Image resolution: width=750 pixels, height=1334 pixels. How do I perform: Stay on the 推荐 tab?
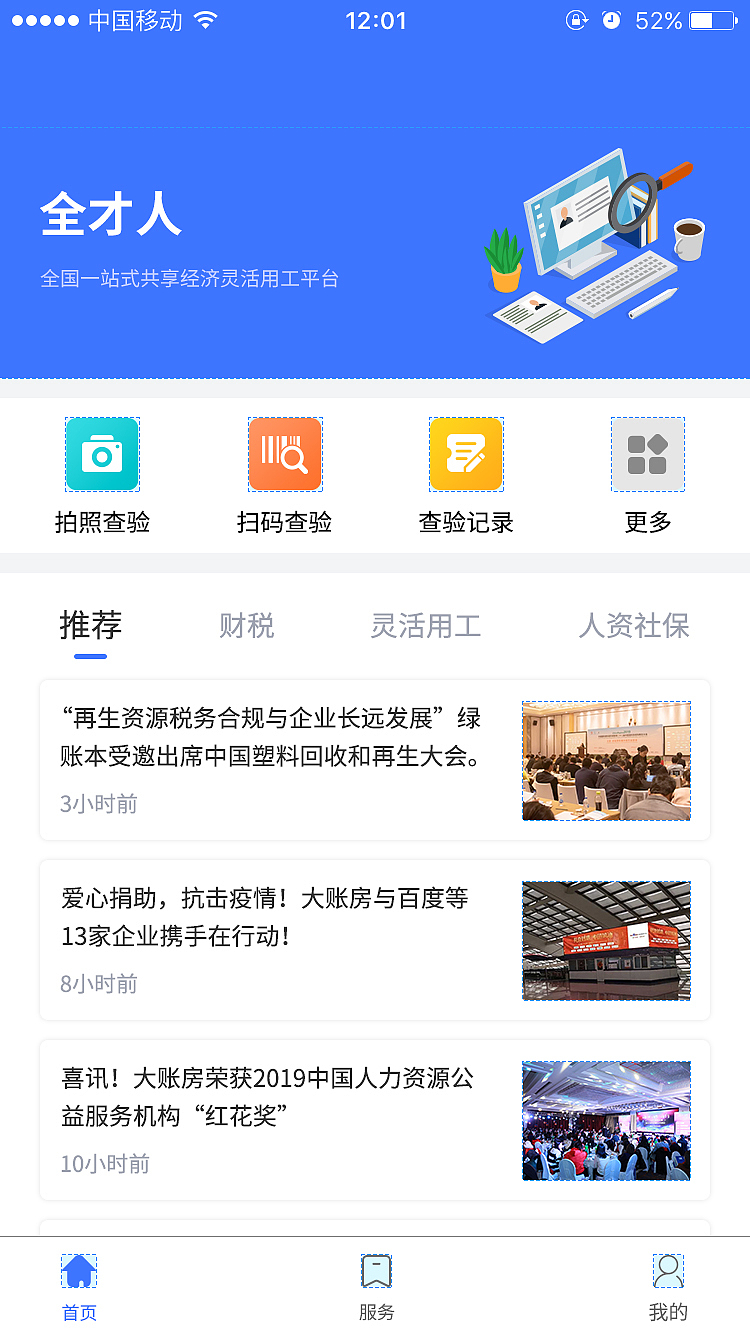tap(91, 625)
